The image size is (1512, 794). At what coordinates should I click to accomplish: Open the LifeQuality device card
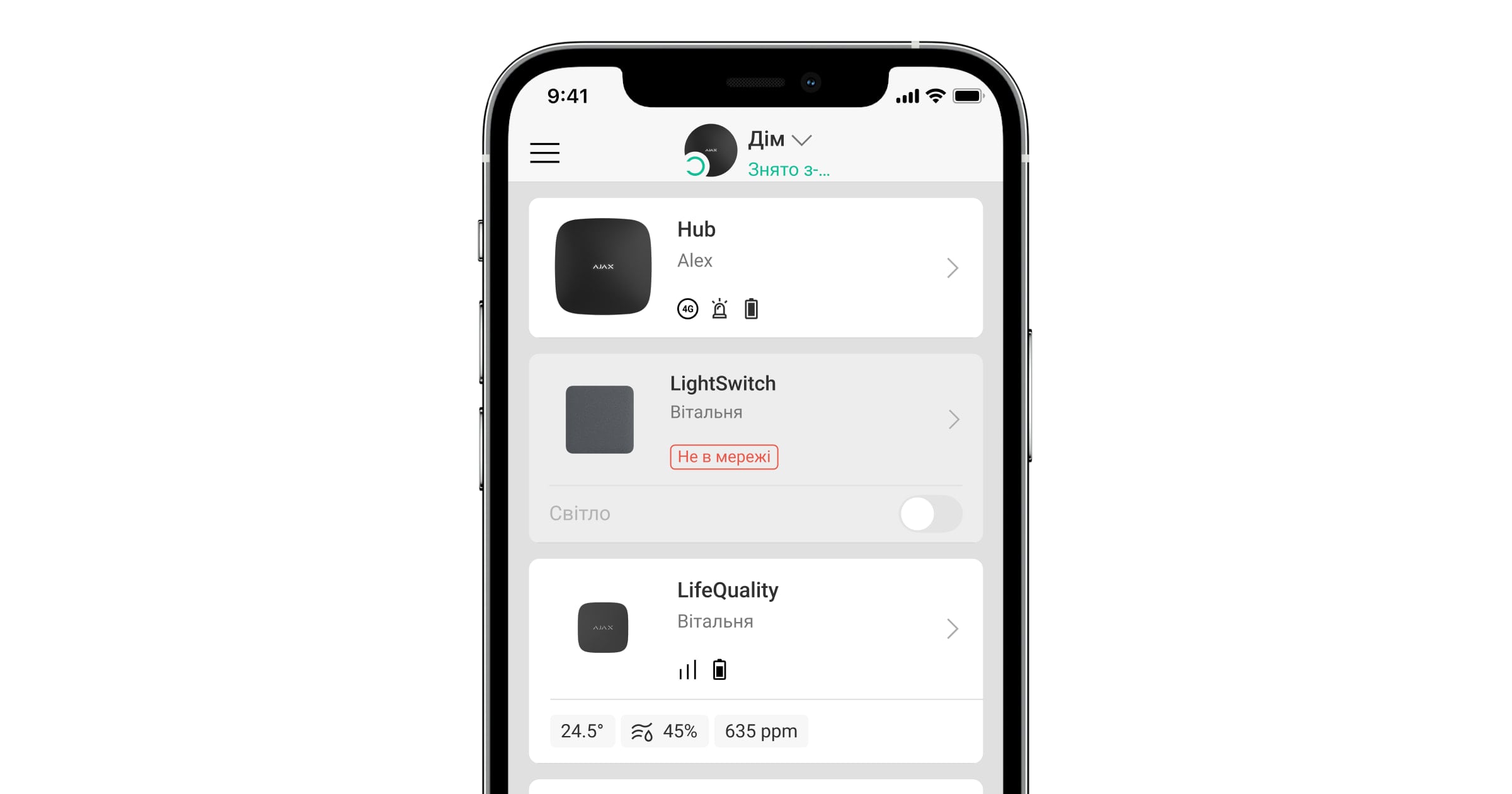click(755, 628)
